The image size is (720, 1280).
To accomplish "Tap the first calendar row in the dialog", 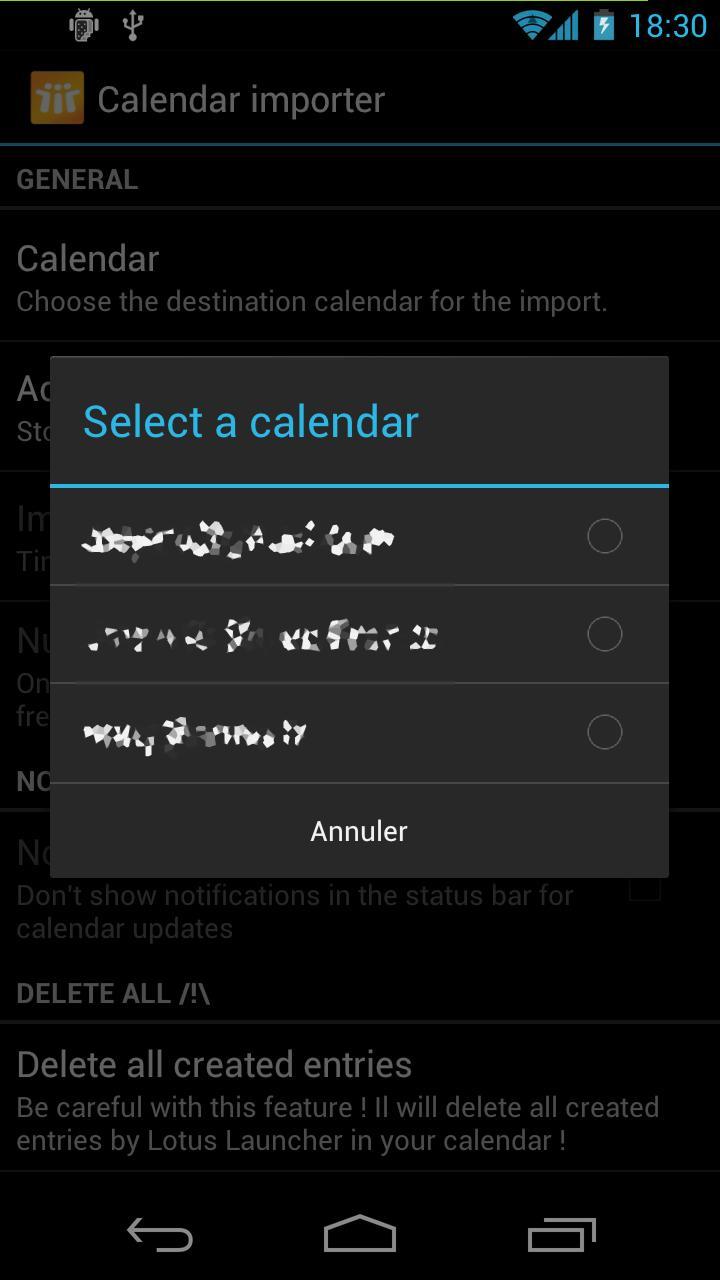I will click(x=300, y=536).
